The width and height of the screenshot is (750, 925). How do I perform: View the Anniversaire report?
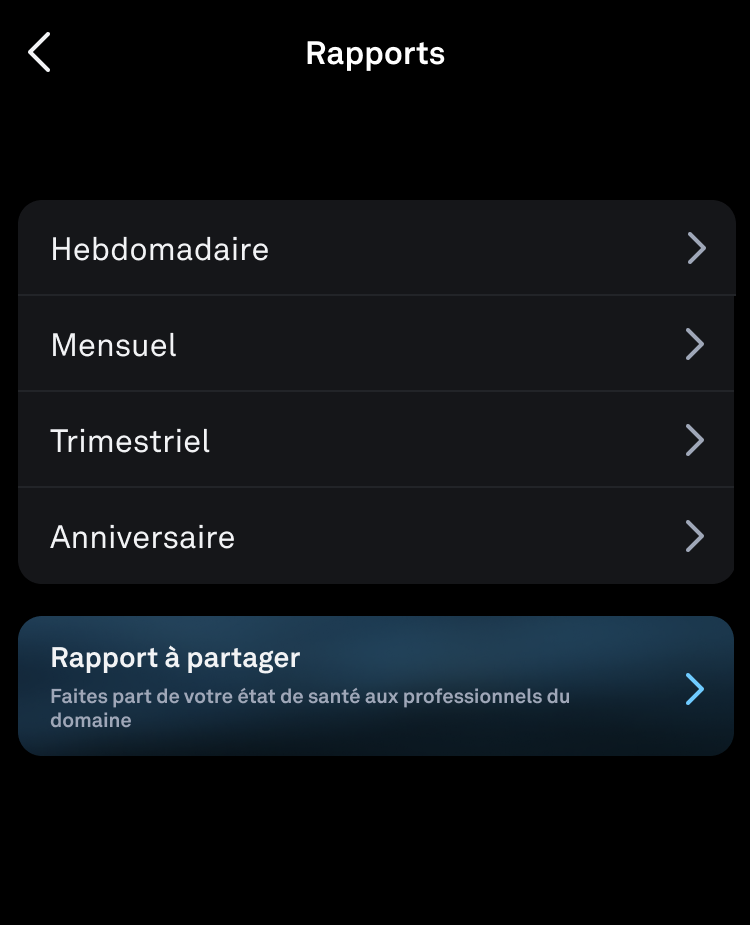pyautogui.click(x=376, y=537)
